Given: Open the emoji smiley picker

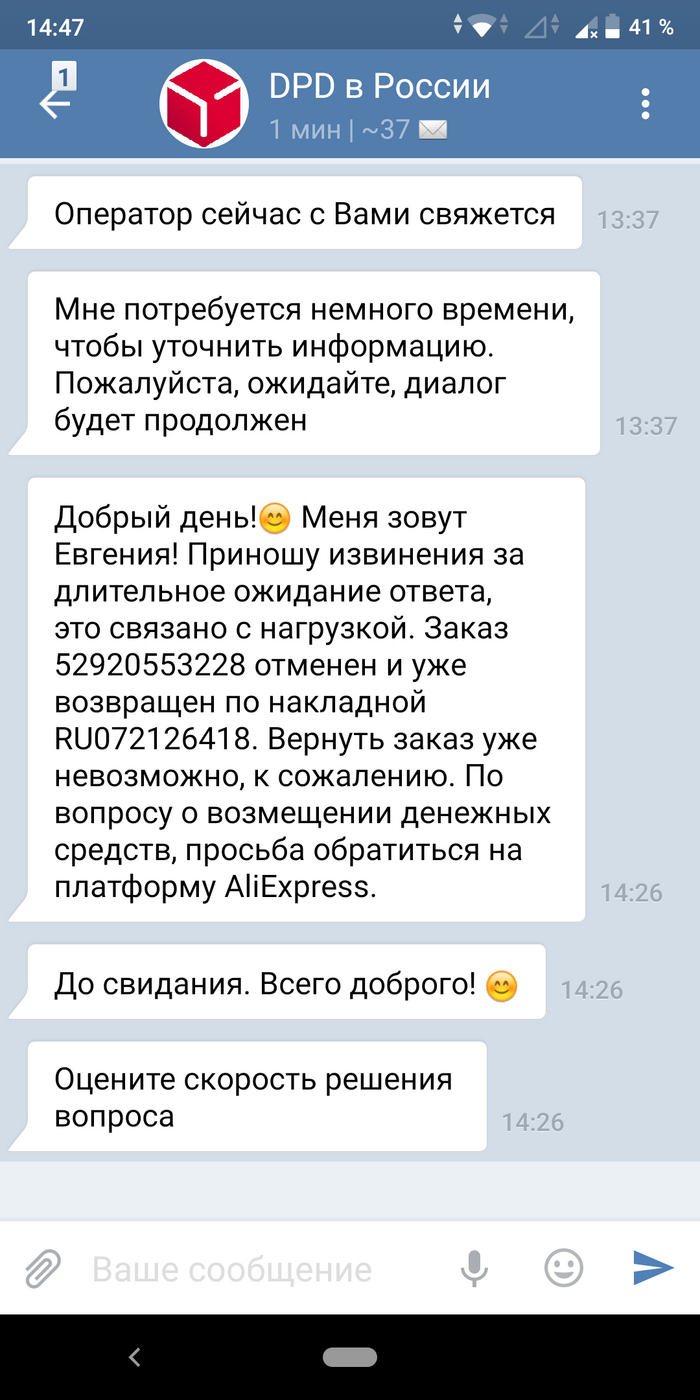Looking at the screenshot, I should pos(563,1268).
